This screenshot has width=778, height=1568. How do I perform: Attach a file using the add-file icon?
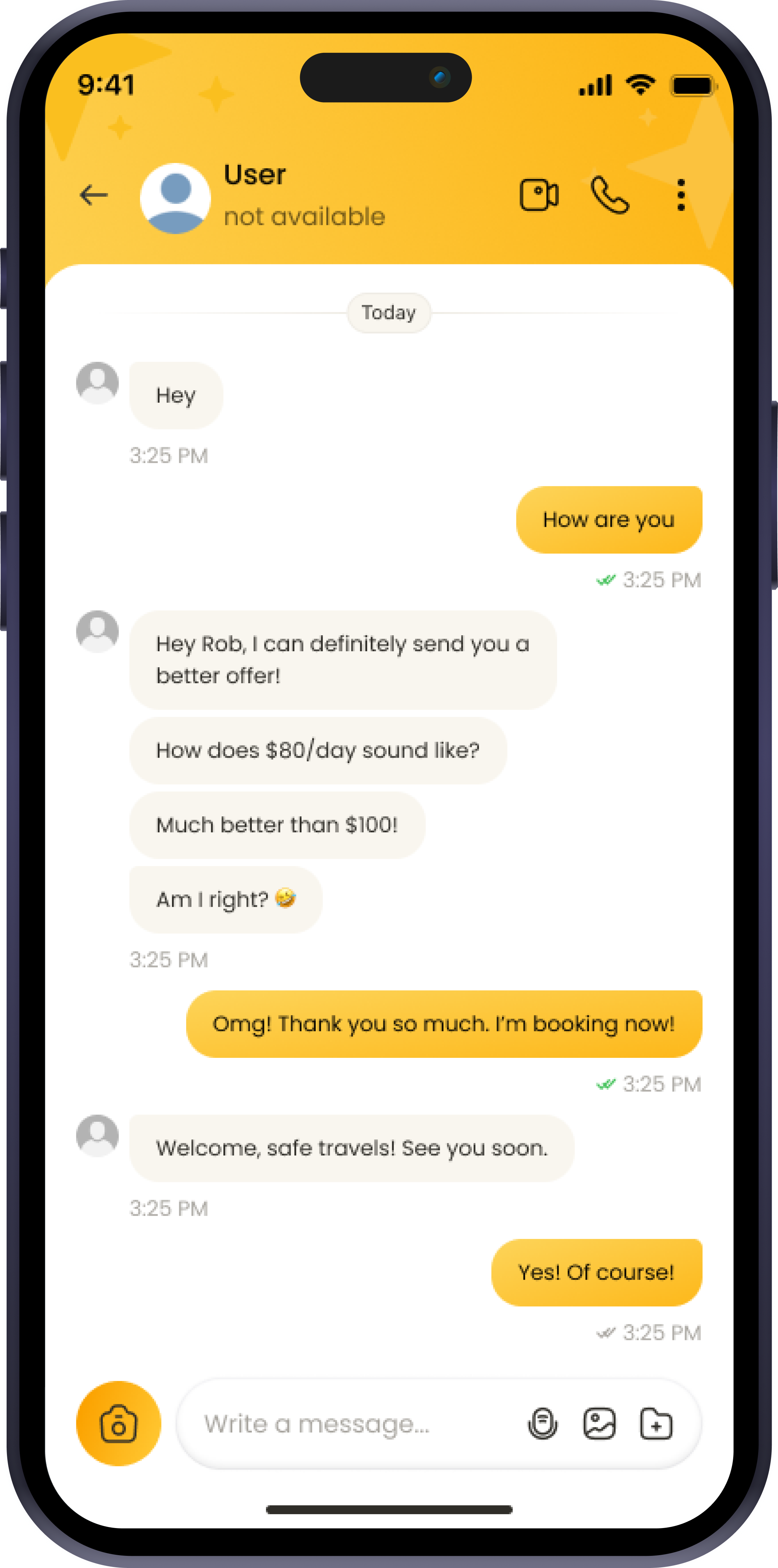[x=656, y=1423]
